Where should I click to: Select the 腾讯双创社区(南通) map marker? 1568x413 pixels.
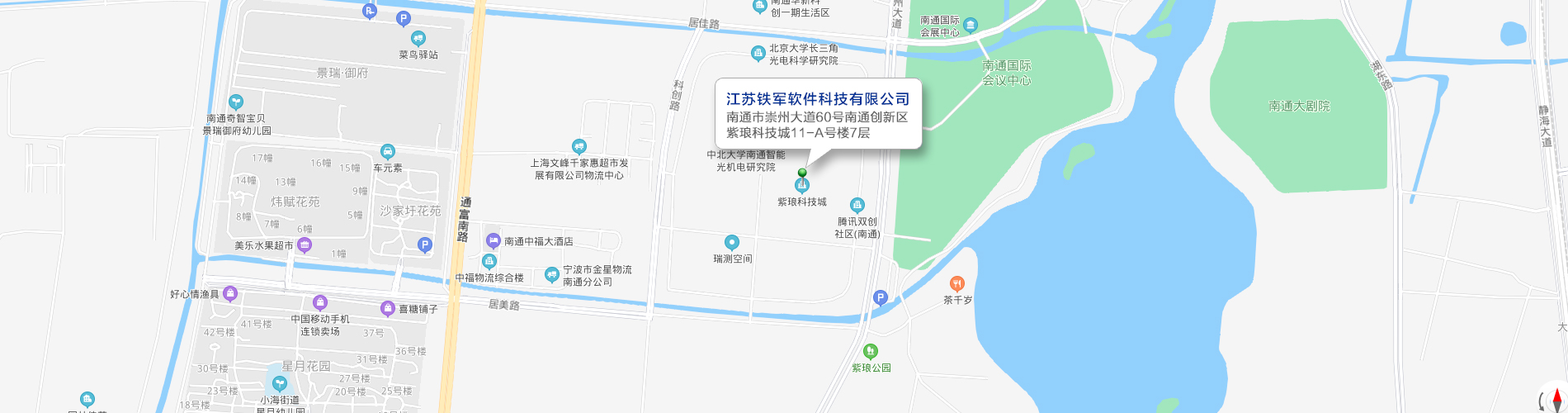tap(857, 205)
